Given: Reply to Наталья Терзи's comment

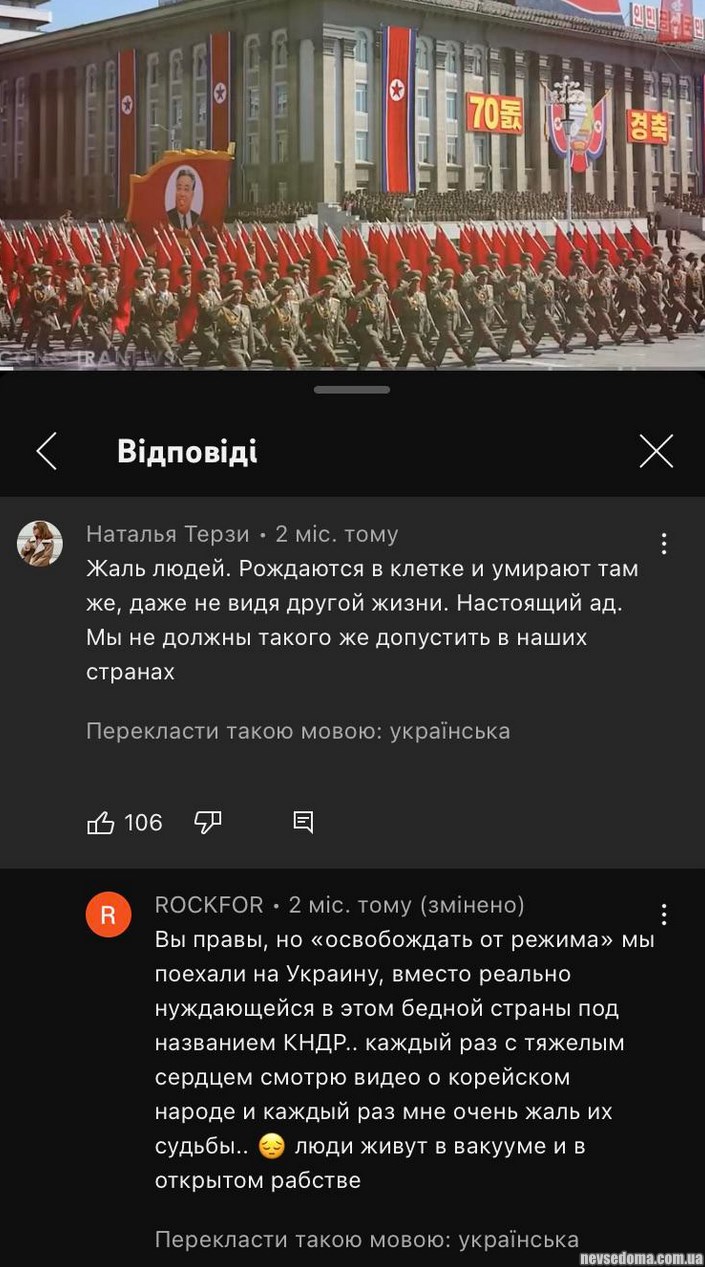Looking at the screenshot, I should pos(303,823).
